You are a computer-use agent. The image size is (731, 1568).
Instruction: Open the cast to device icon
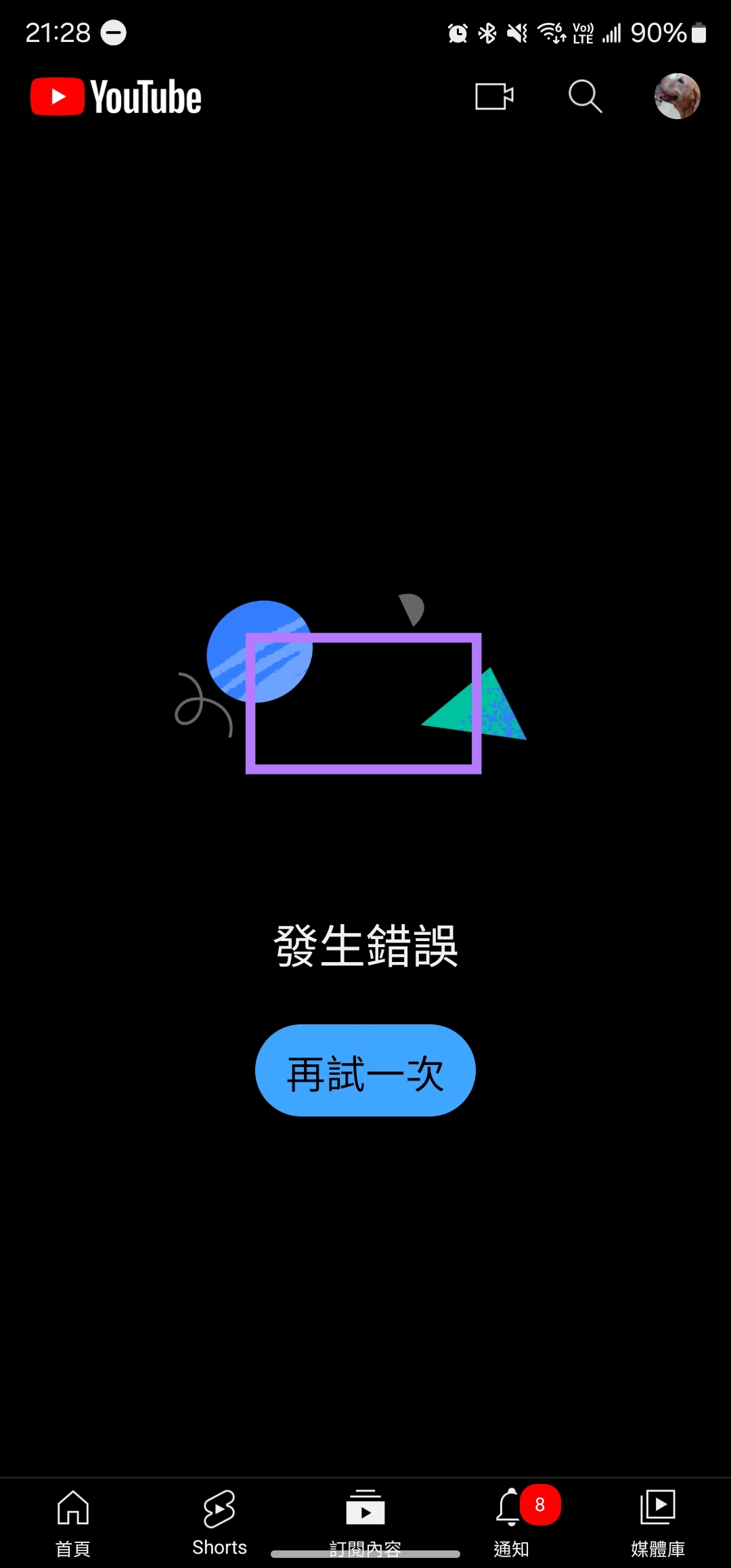pos(494,96)
